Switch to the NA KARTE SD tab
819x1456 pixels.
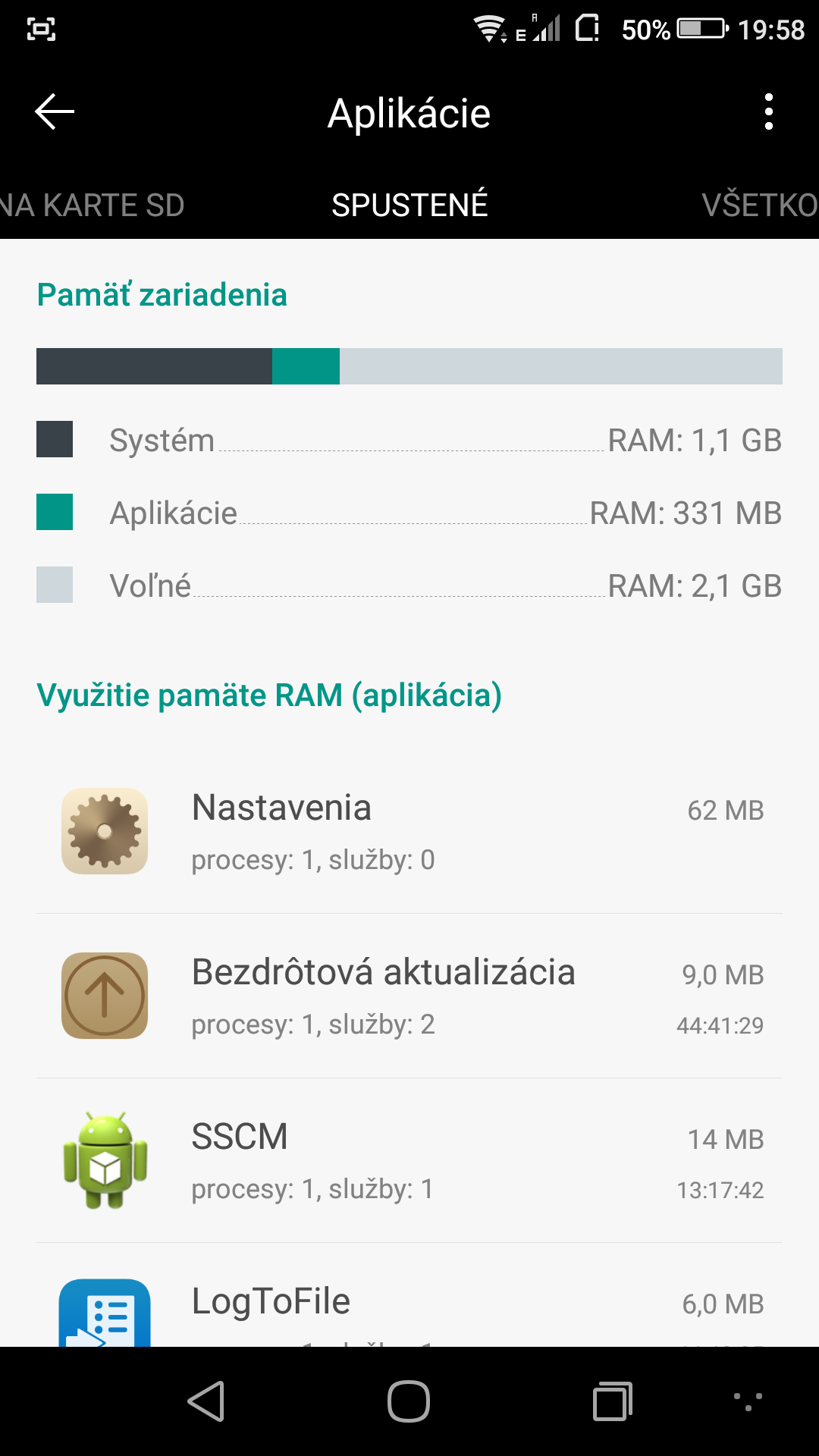tap(92, 206)
